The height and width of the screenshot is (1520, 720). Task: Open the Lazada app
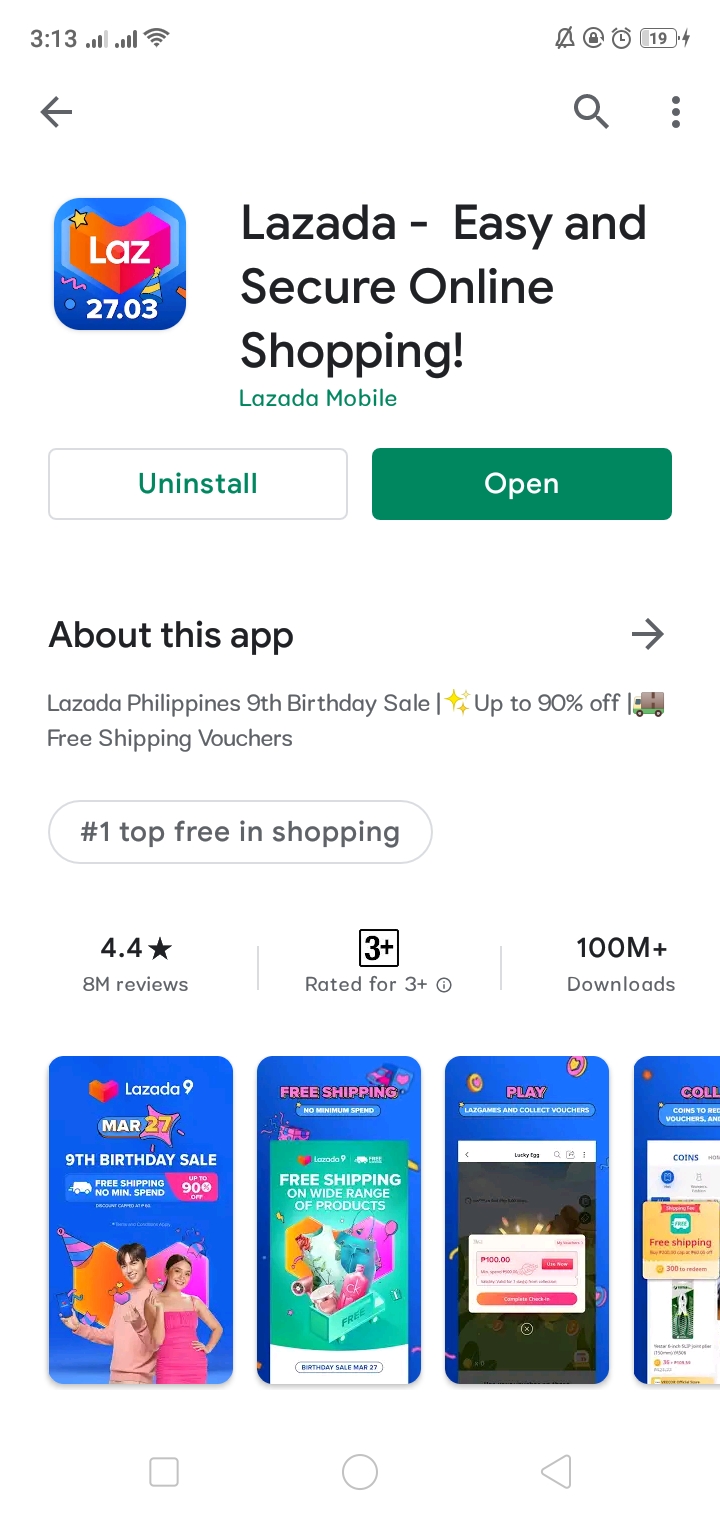click(521, 484)
